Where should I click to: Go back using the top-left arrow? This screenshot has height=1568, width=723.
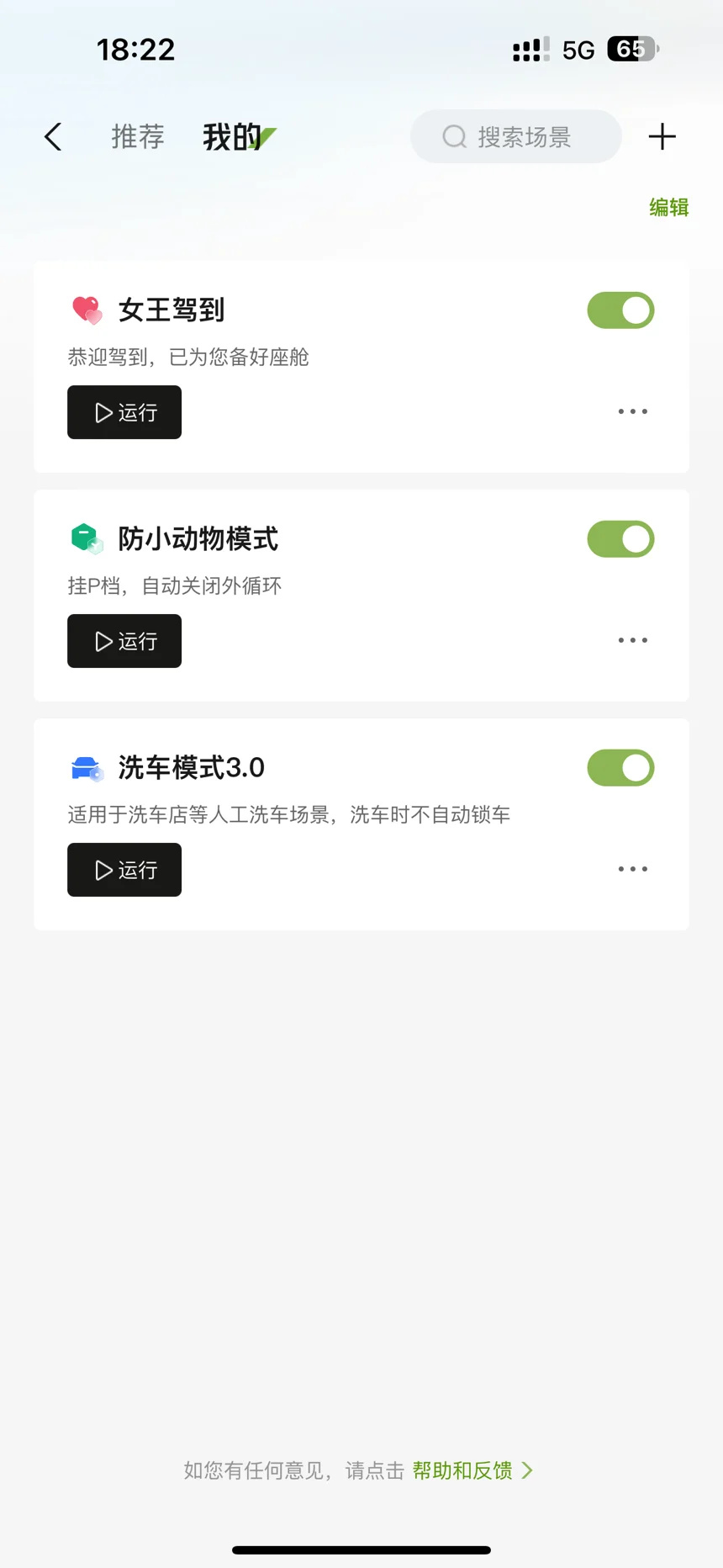click(x=53, y=137)
